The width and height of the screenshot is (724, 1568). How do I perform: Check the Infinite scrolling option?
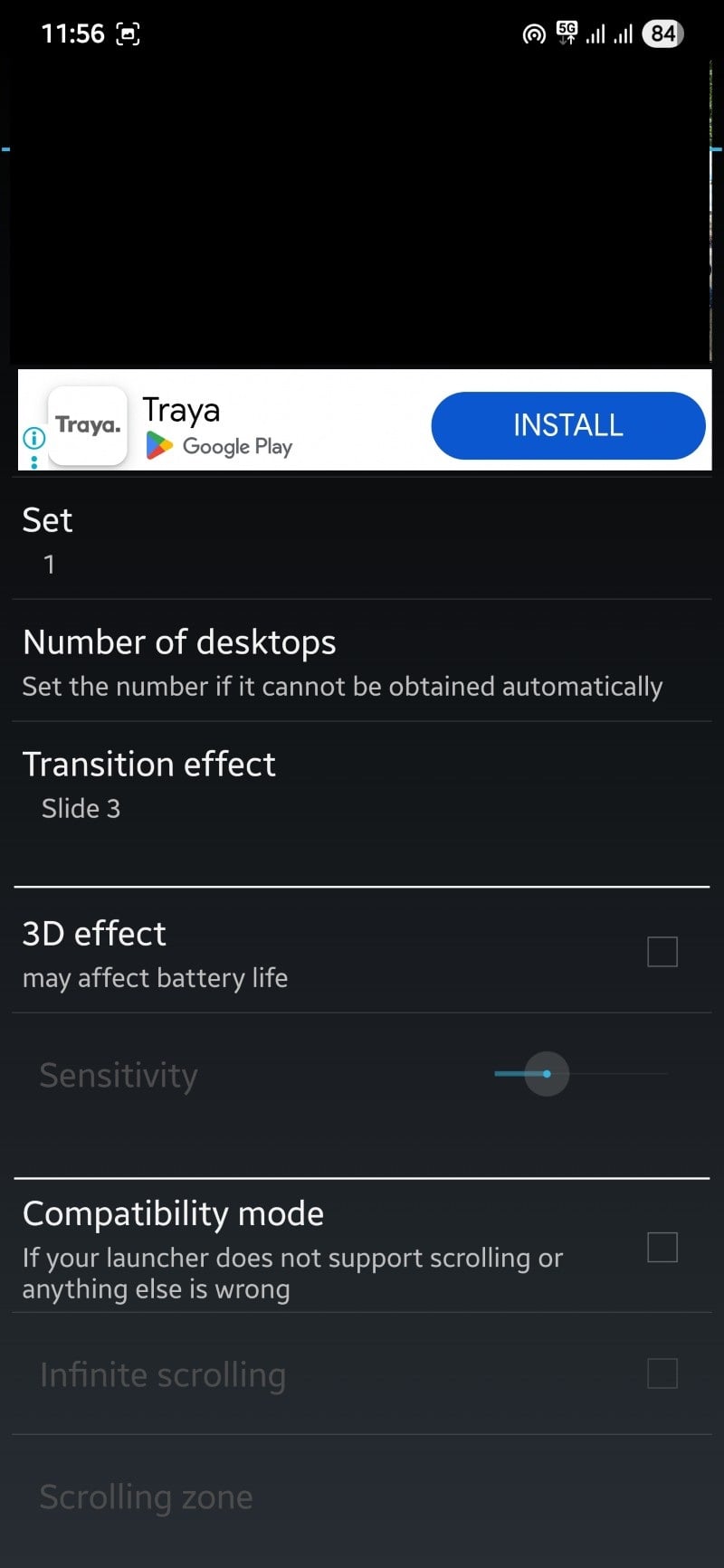[662, 1374]
